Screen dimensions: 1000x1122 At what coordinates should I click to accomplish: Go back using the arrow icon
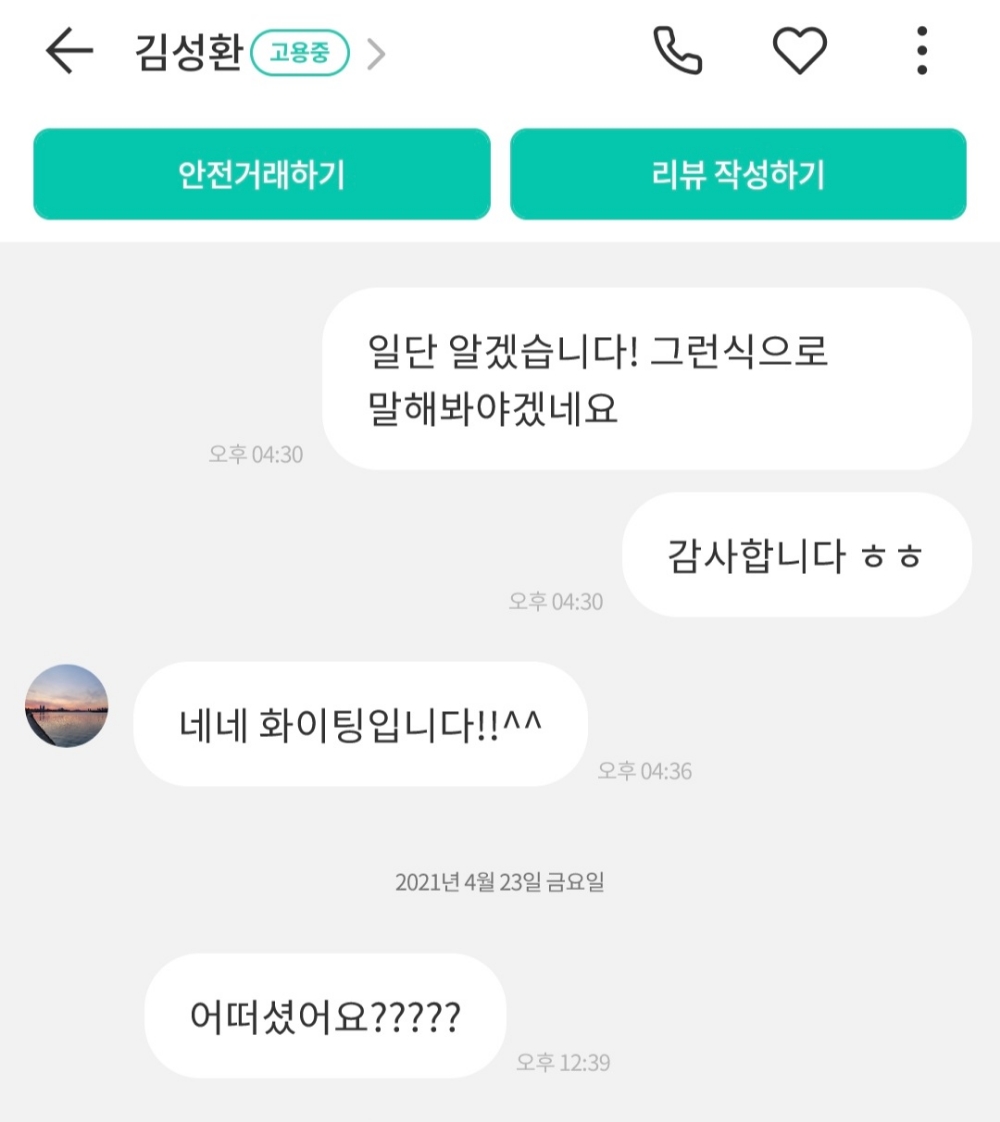click(x=69, y=51)
